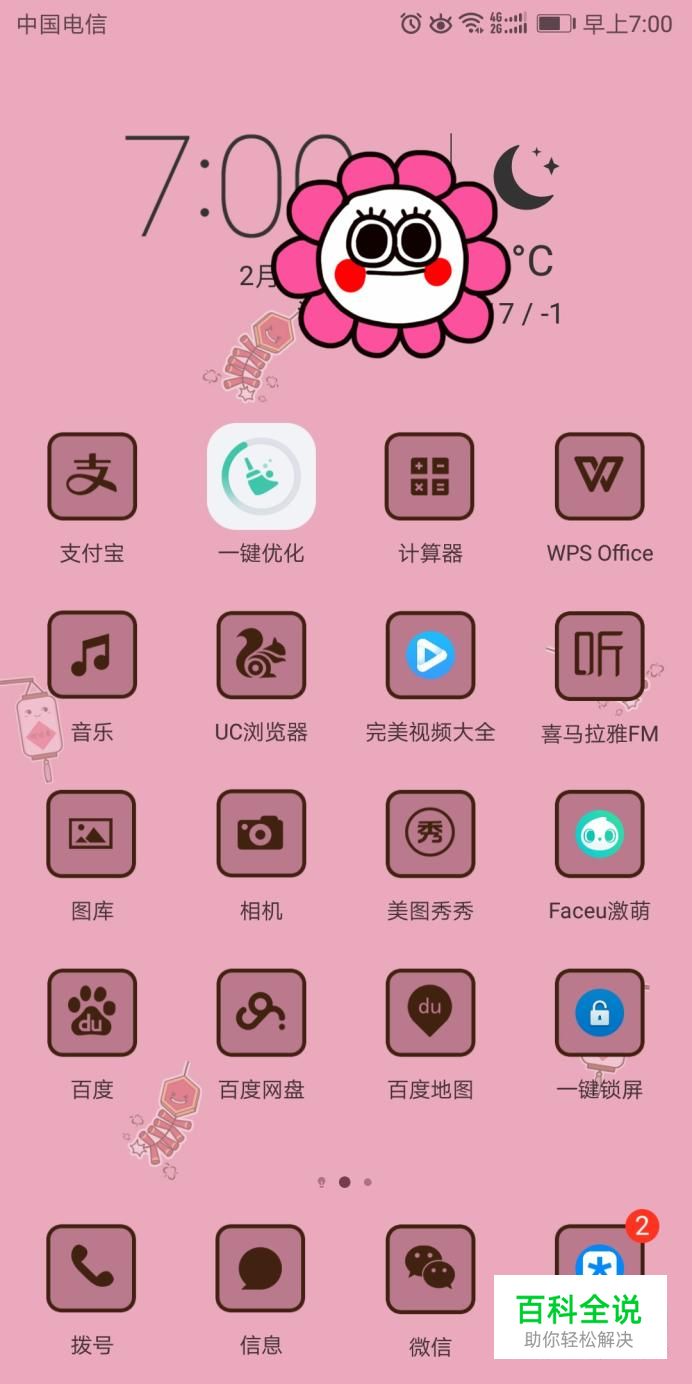
Task: Launch 微信 from the dock
Action: (430, 1268)
